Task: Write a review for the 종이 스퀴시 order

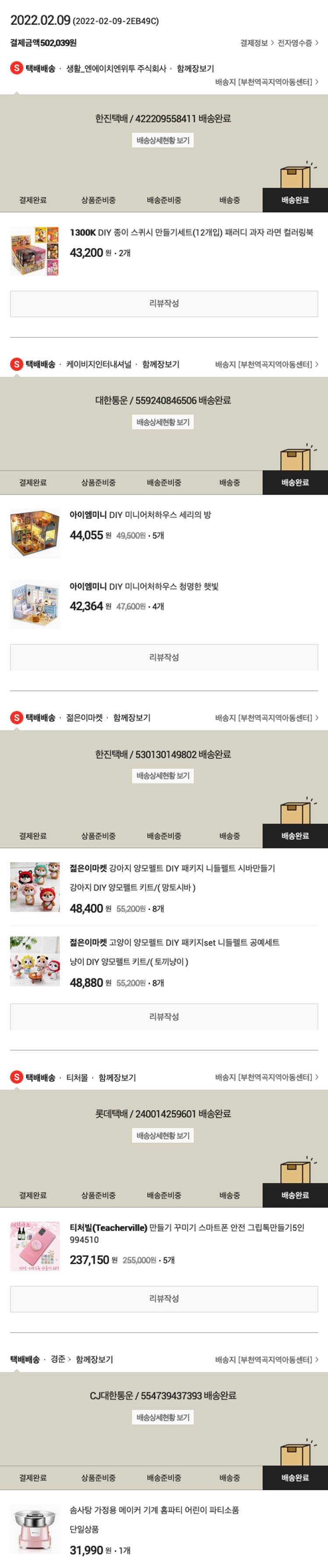Action: [x=164, y=303]
